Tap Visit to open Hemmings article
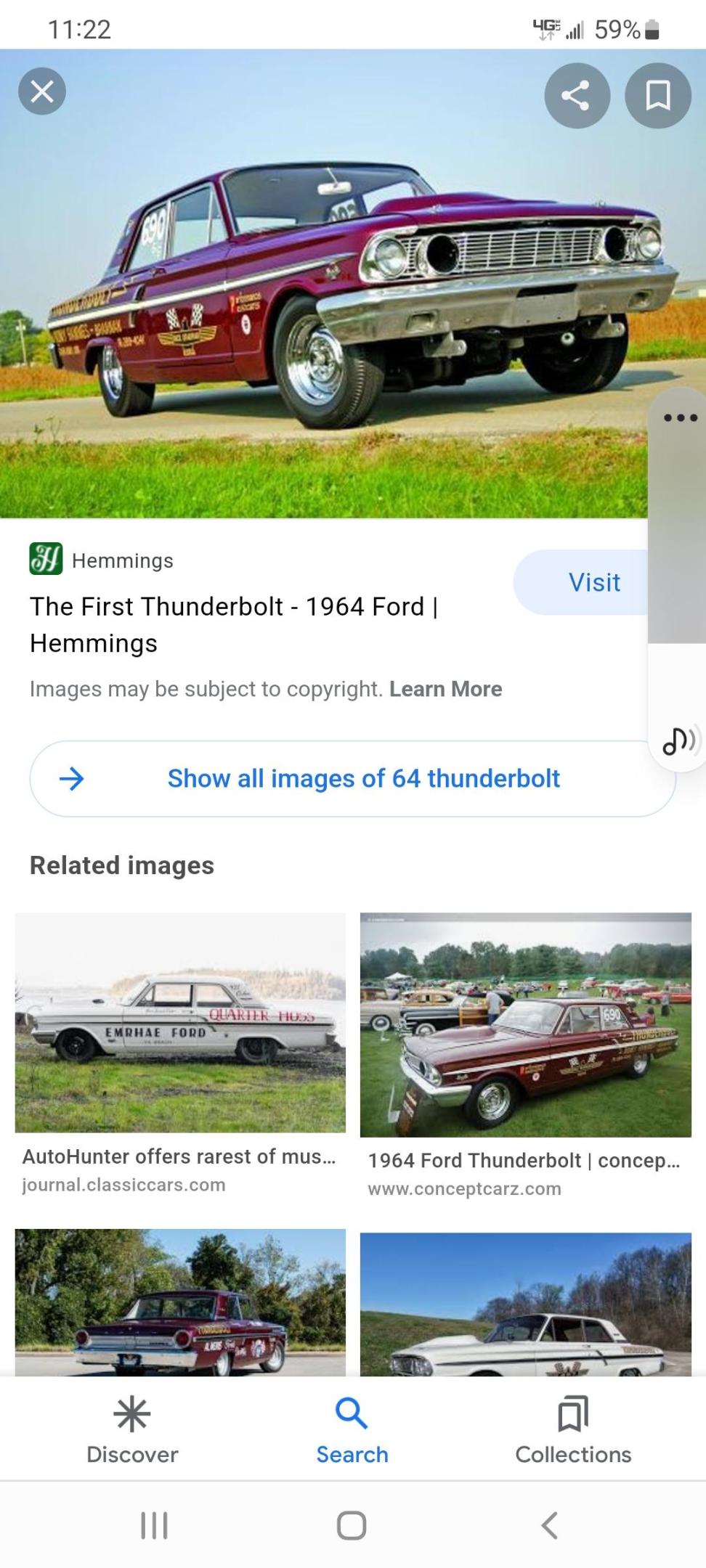The image size is (706, 1568). tap(594, 581)
